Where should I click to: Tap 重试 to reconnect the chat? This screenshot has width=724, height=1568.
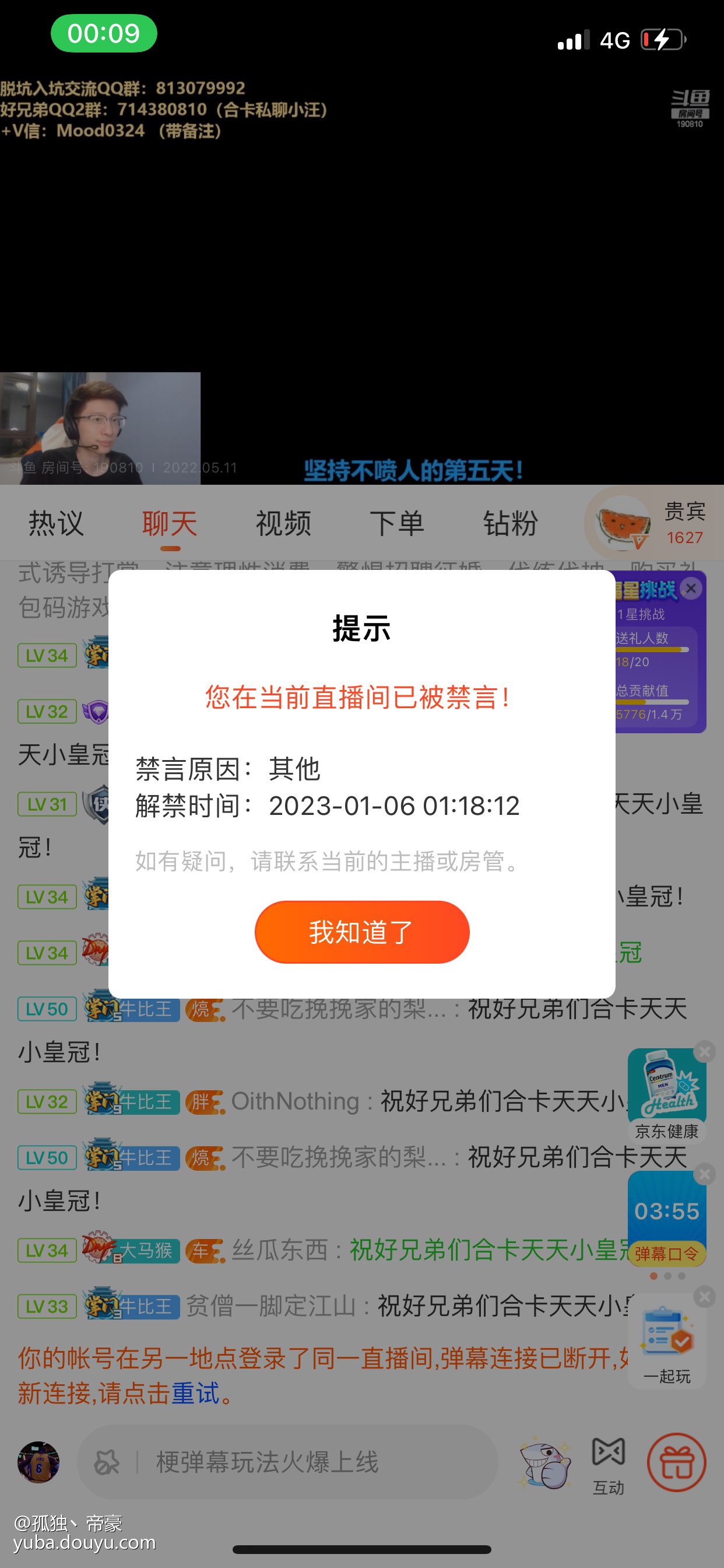(x=195, y=1394)
